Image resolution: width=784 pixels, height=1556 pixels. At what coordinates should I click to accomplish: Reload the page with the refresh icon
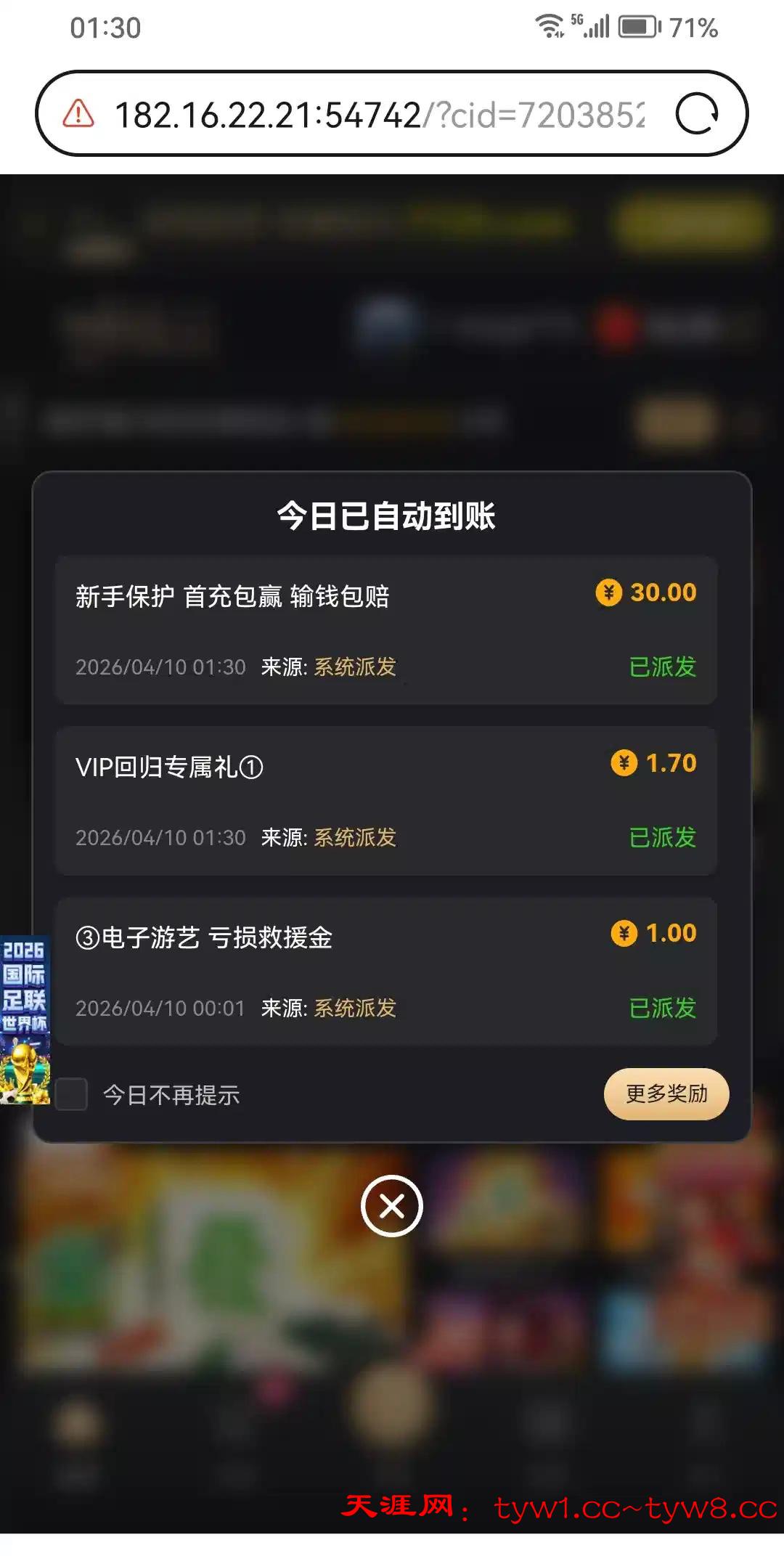point(696,114)
